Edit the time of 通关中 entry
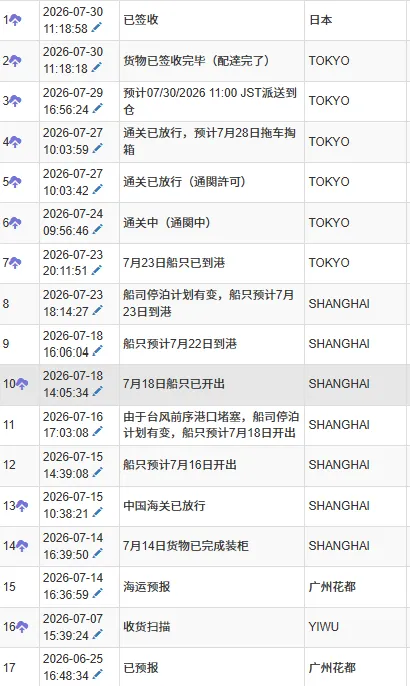The image size is (410, 686). [97, 230]
